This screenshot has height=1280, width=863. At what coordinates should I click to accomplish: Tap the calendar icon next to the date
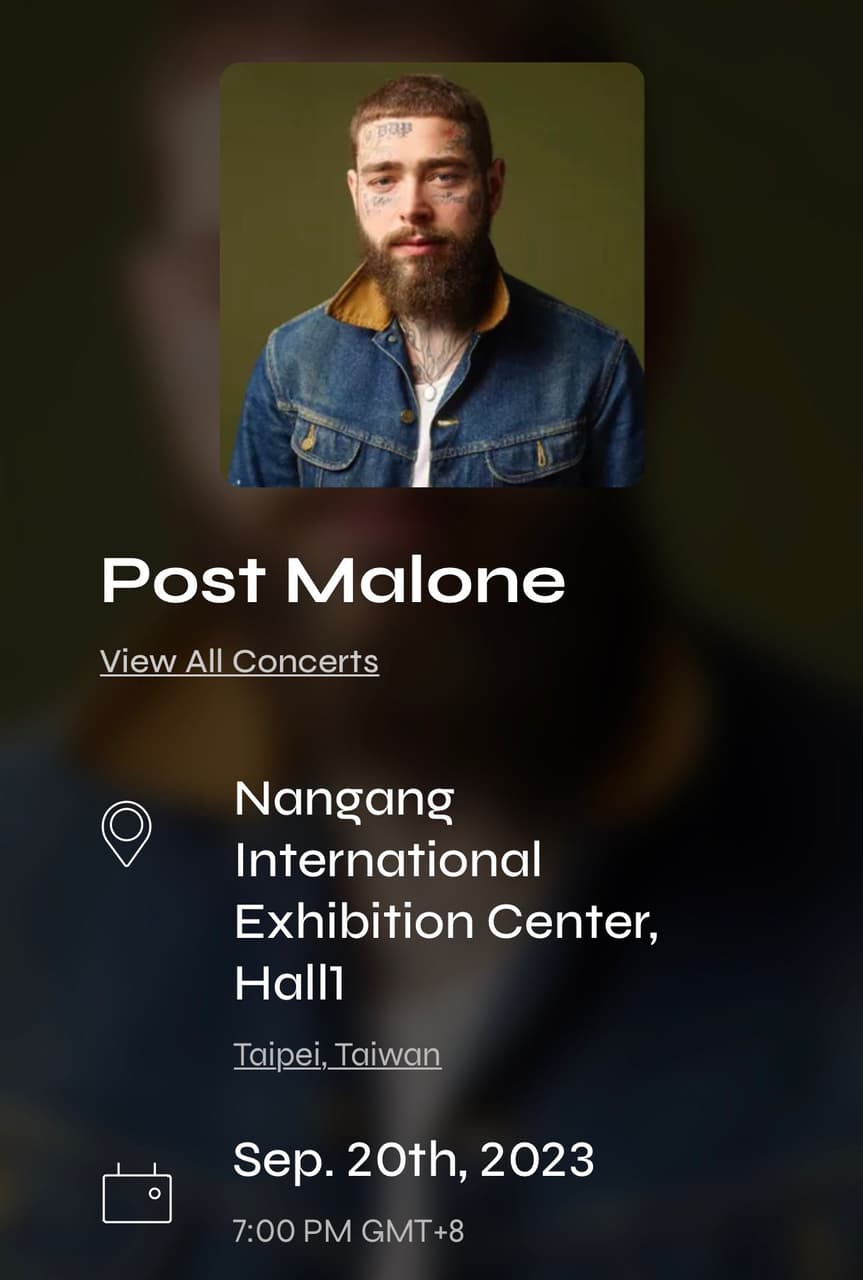(139, 1189)
